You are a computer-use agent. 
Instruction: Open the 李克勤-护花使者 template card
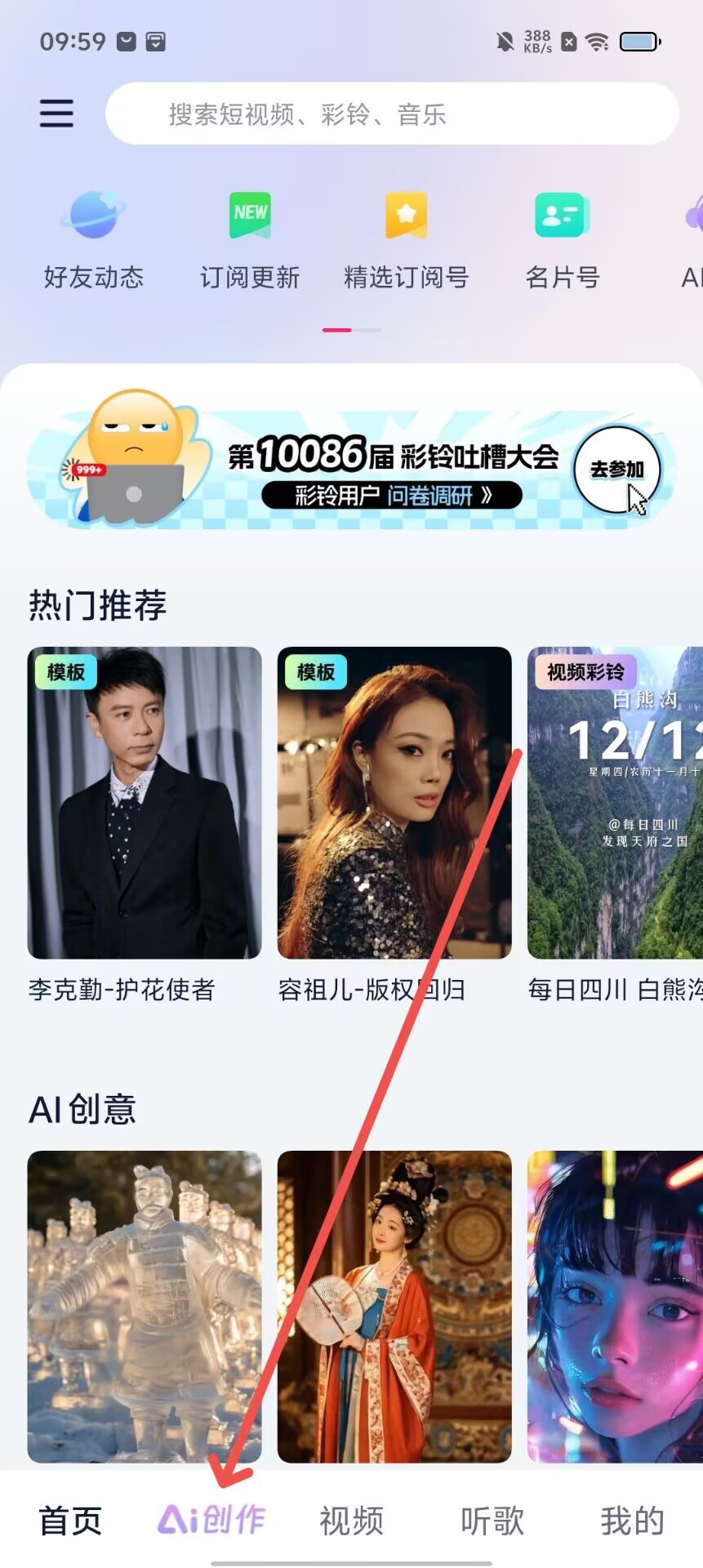(x=145, y=803)
